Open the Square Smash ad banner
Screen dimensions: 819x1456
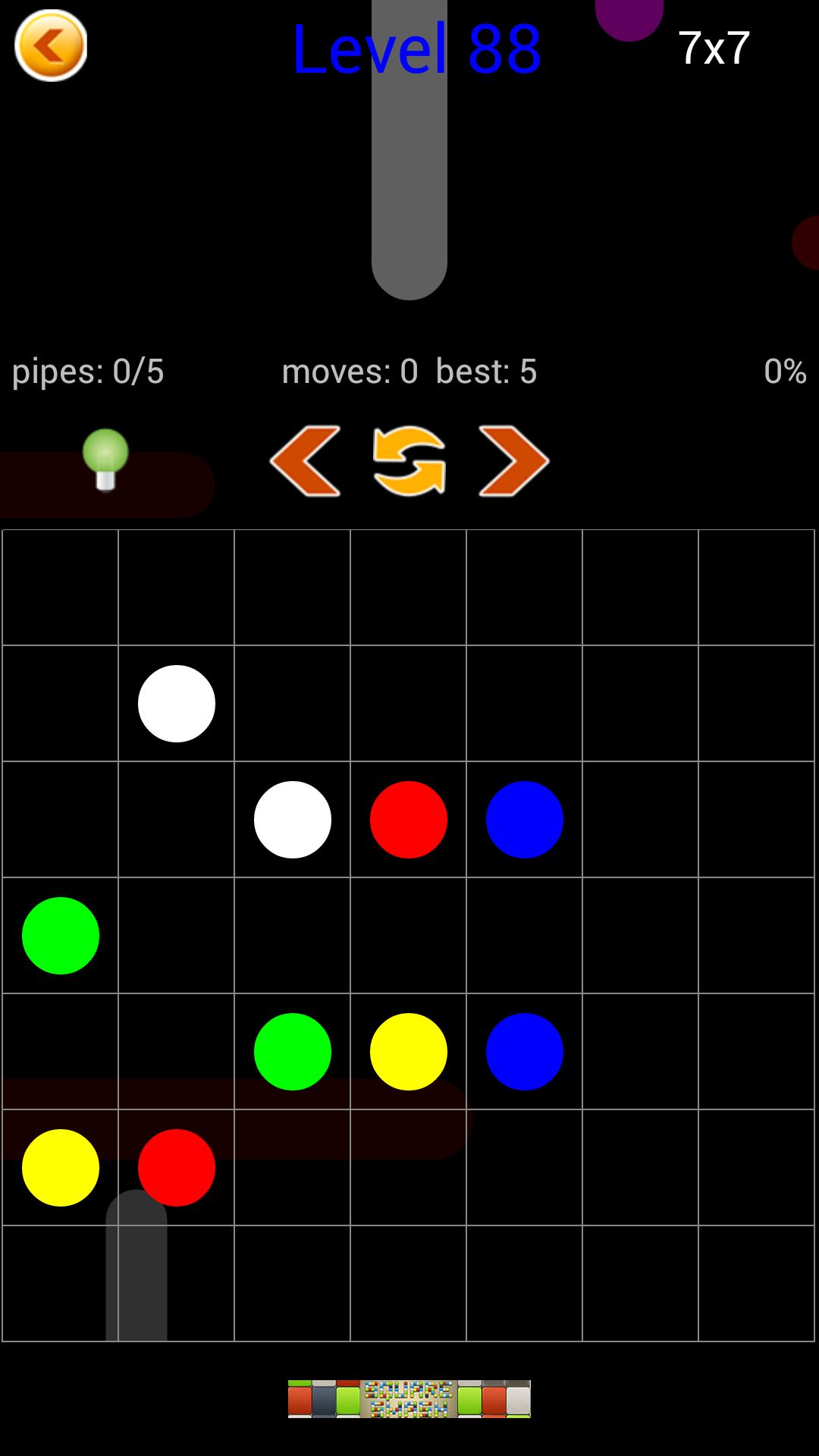(409, 1398)
